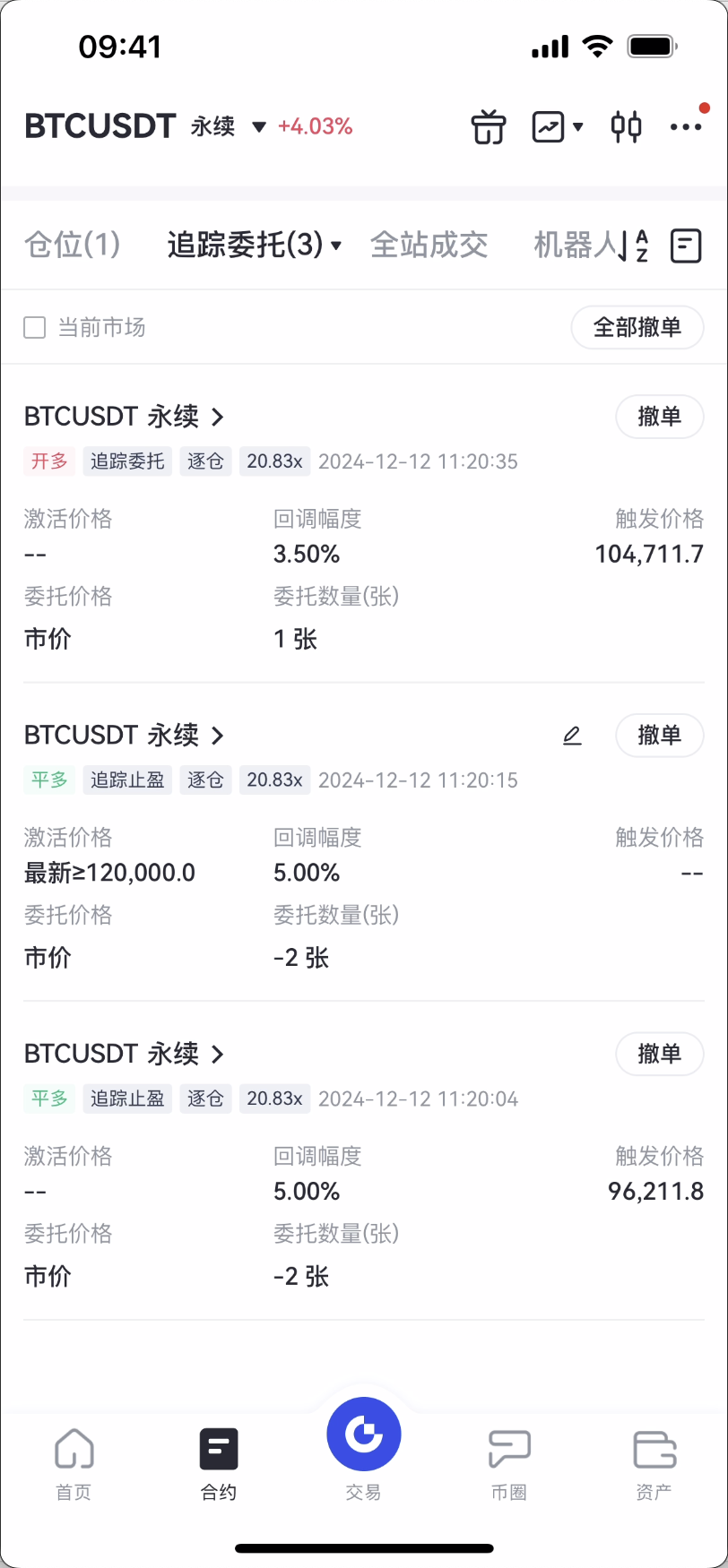728x1568 pixels.
Task: Switch to the 仓位(1) tab
Action: 73,245
